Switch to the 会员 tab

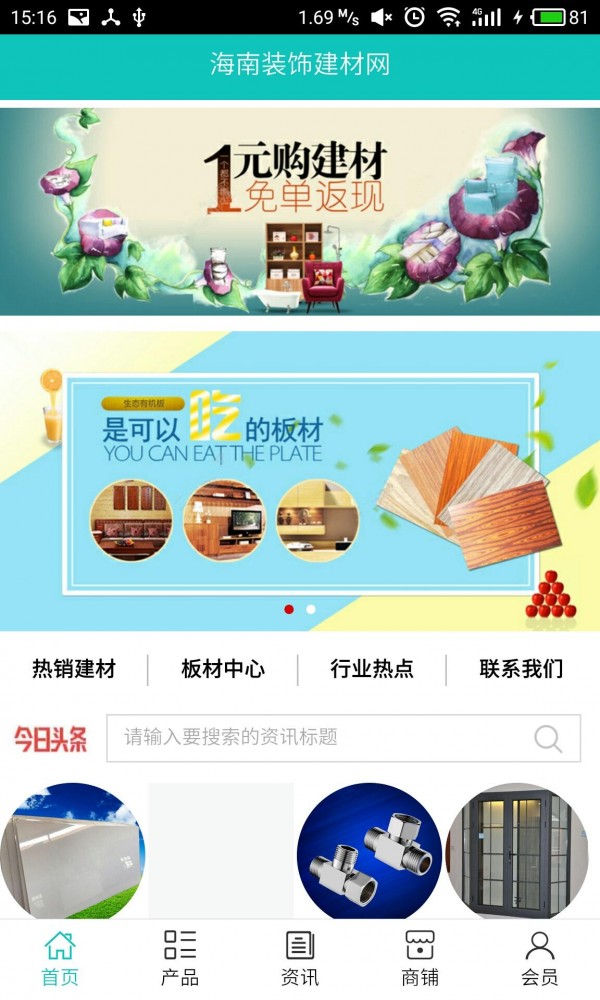point(540,958)
